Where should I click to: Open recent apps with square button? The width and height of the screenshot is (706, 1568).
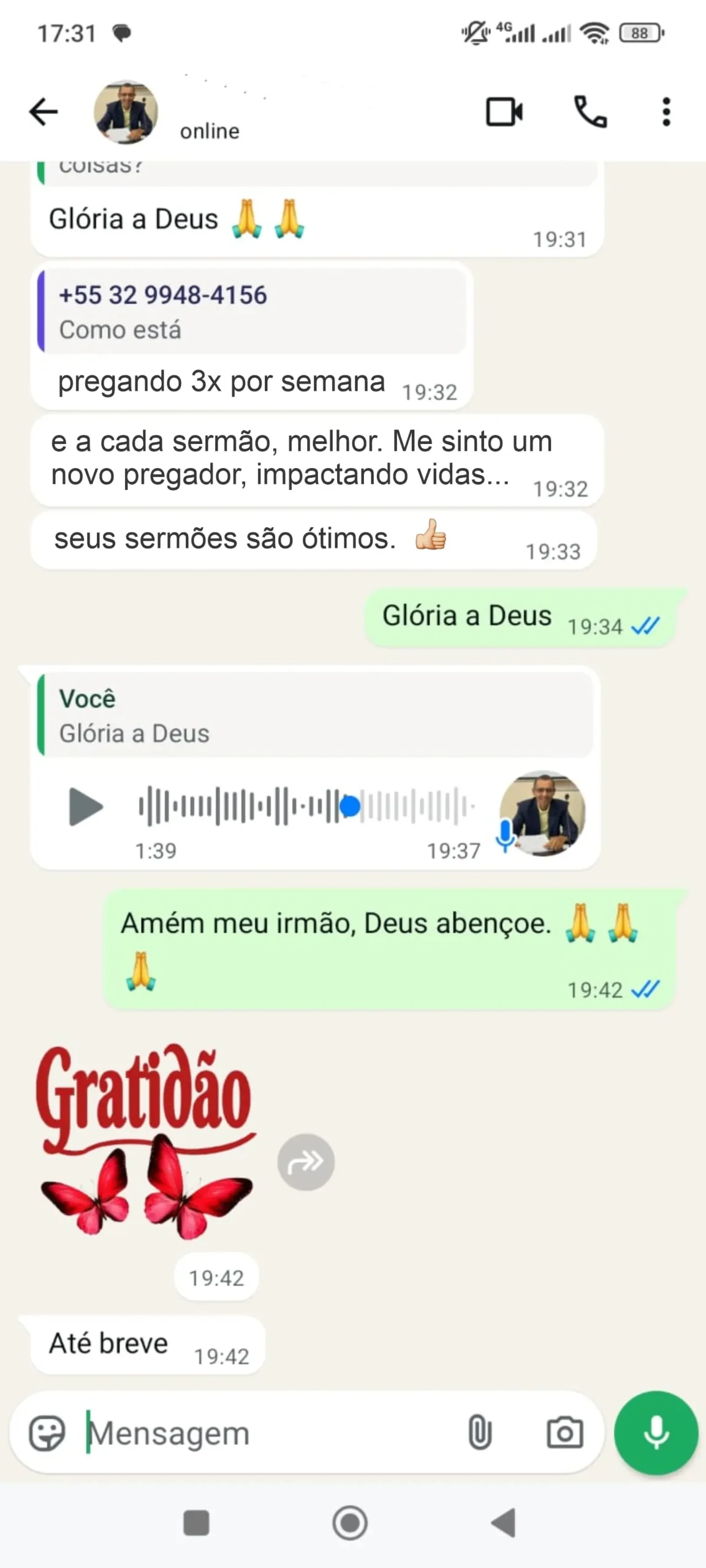pos(197,1523)
